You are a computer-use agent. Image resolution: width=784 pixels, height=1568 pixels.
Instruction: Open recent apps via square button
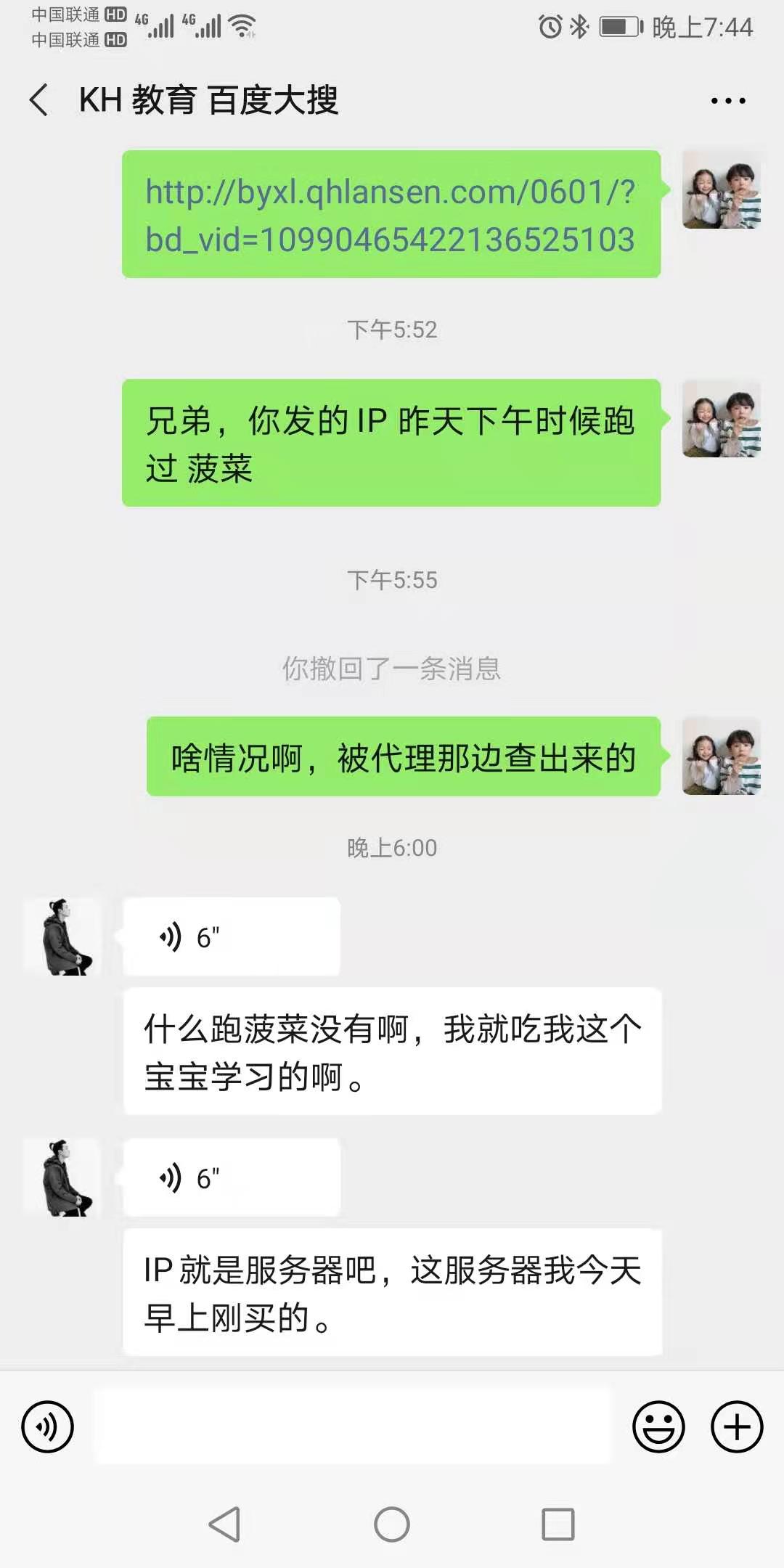[558, 1524]
